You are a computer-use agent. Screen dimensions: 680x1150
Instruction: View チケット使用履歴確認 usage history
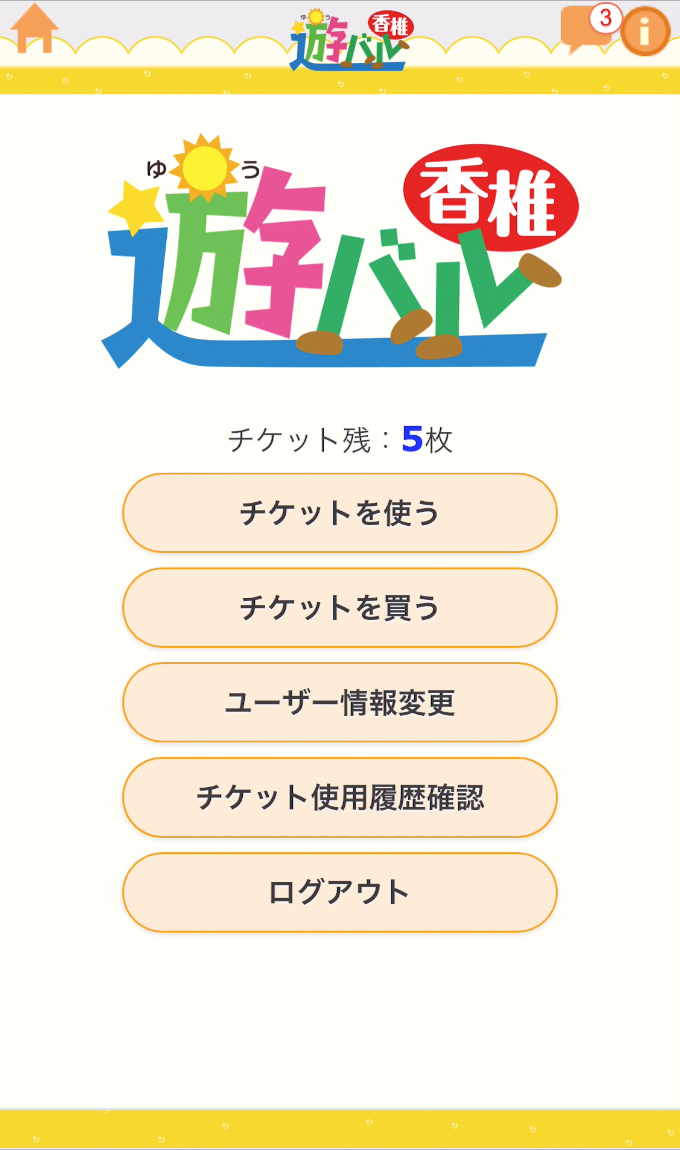[x=340, y=797]
